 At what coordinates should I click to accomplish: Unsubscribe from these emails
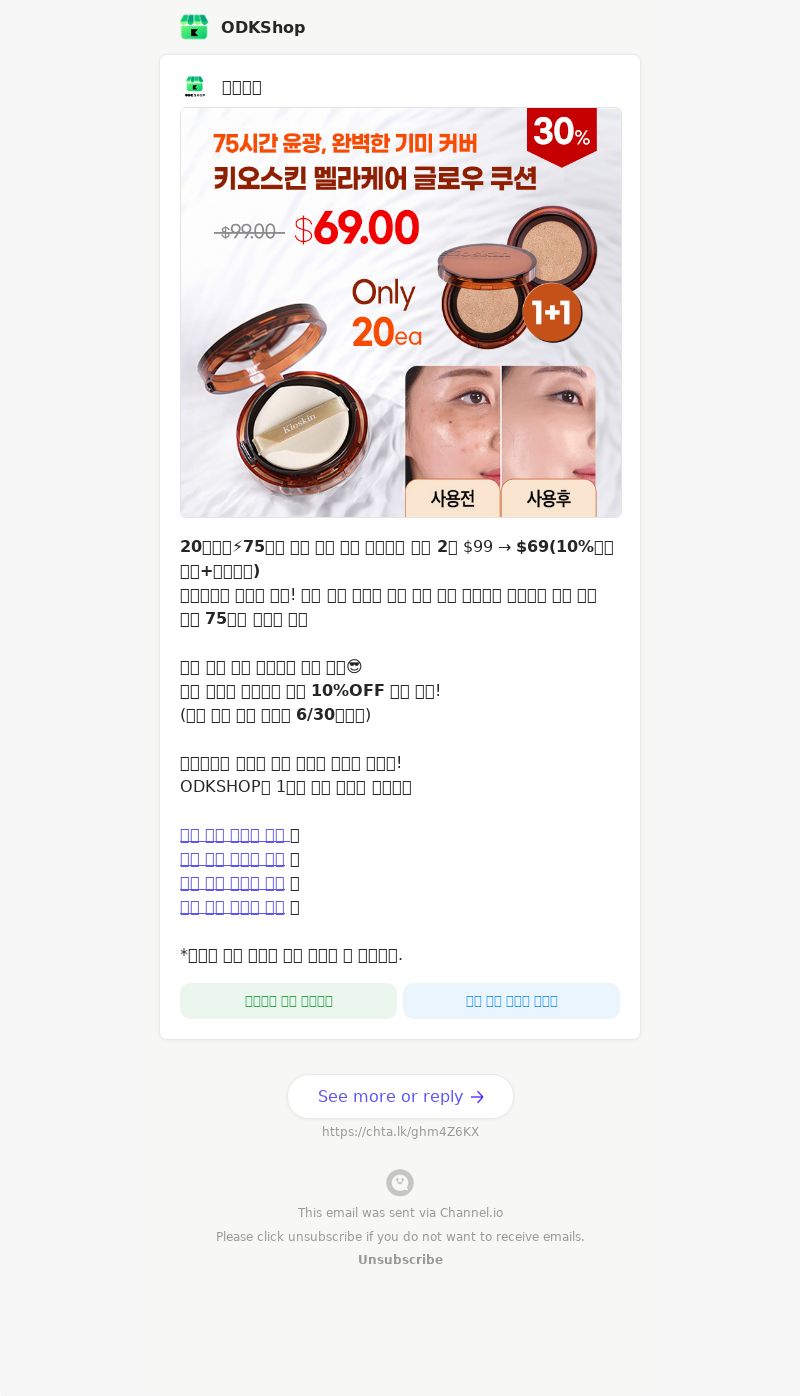point(400,1260)
